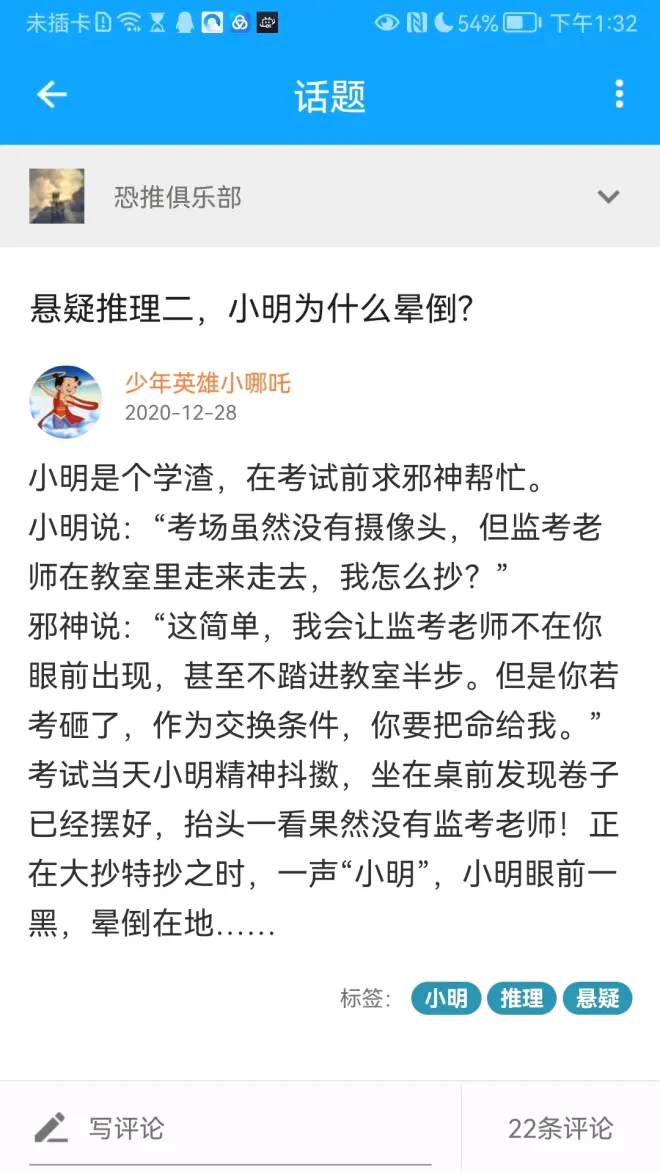Image resolution: width=660 pixels, height=1173 pixels.
Task: Open author name 少年英雄小哪吒
Action: pyautogui.click(x=208, y=383)
